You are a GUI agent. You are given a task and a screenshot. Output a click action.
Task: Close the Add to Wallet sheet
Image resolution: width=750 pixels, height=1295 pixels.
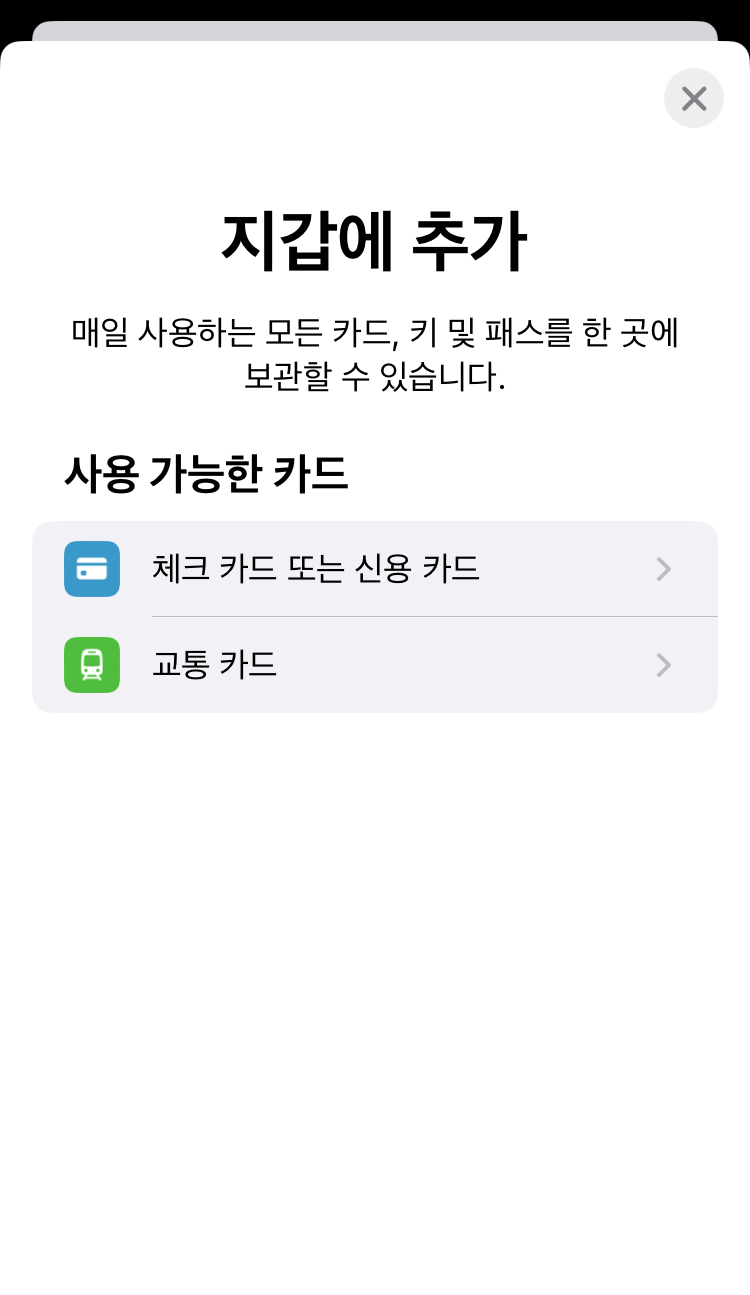[693, 98]
